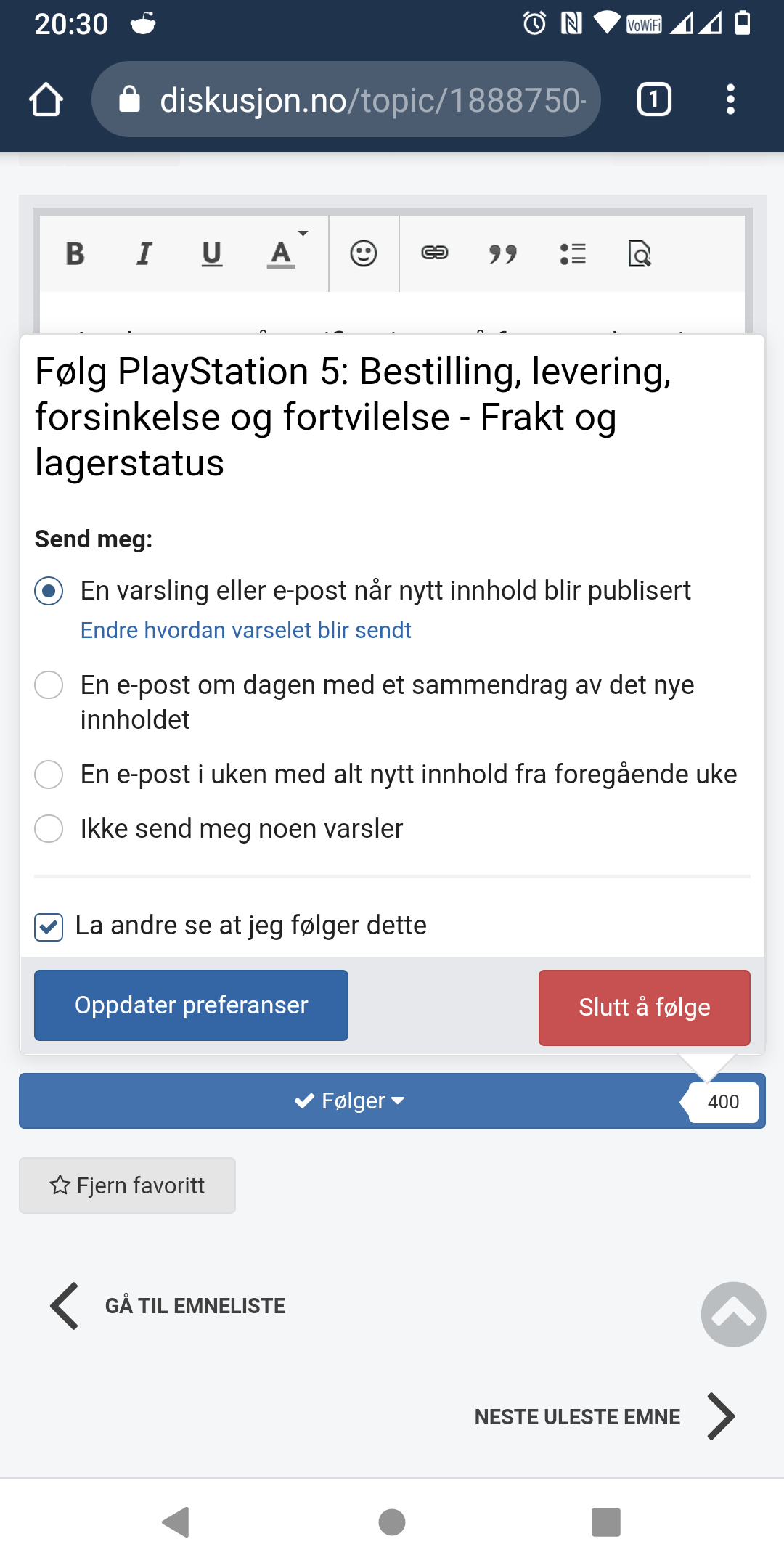The width and height of the screenshot is (784, 1568).
Task: Tap Fjern favoritt button
Action: point(127,1185)
